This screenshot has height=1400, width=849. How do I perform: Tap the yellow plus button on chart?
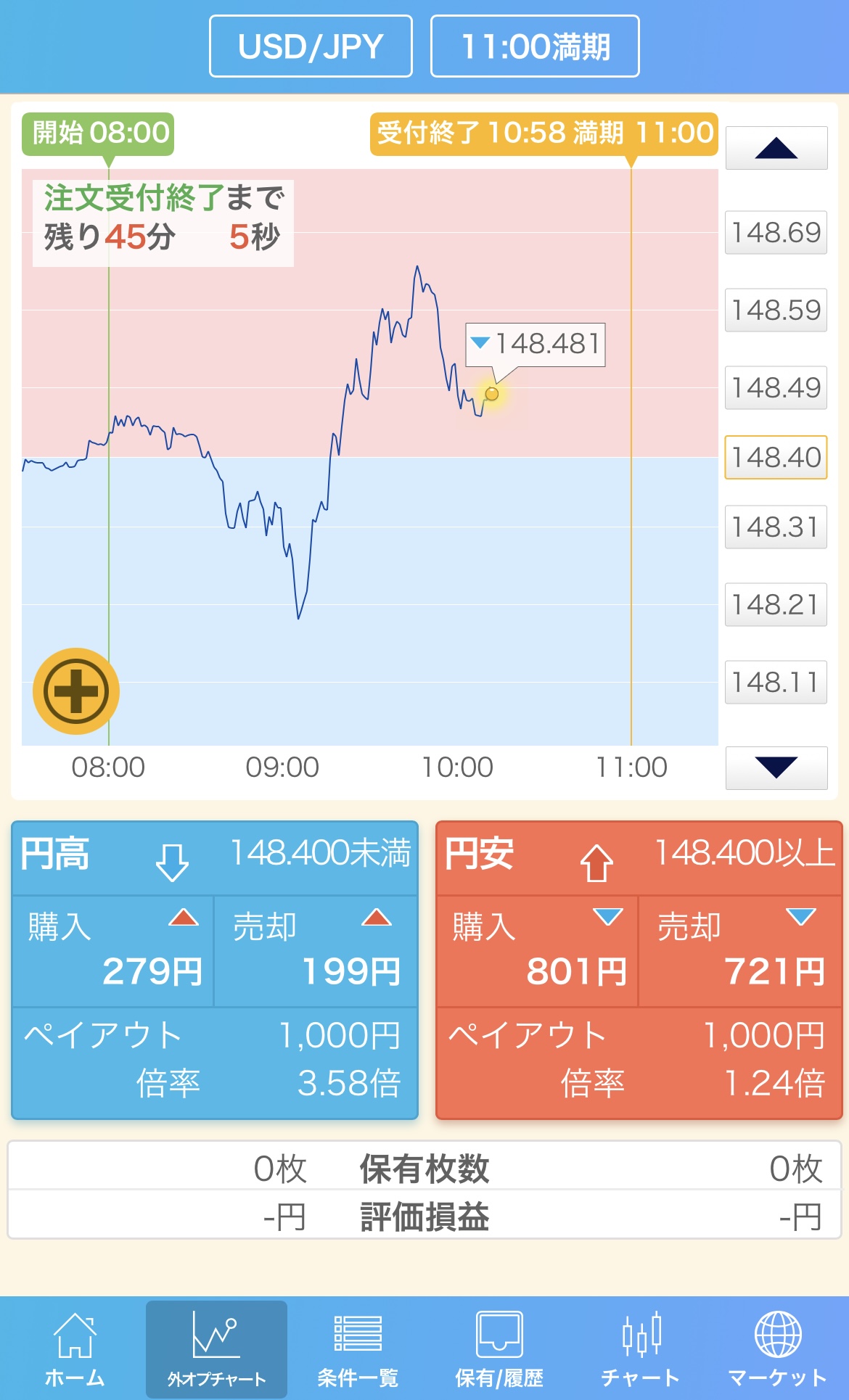76,691
